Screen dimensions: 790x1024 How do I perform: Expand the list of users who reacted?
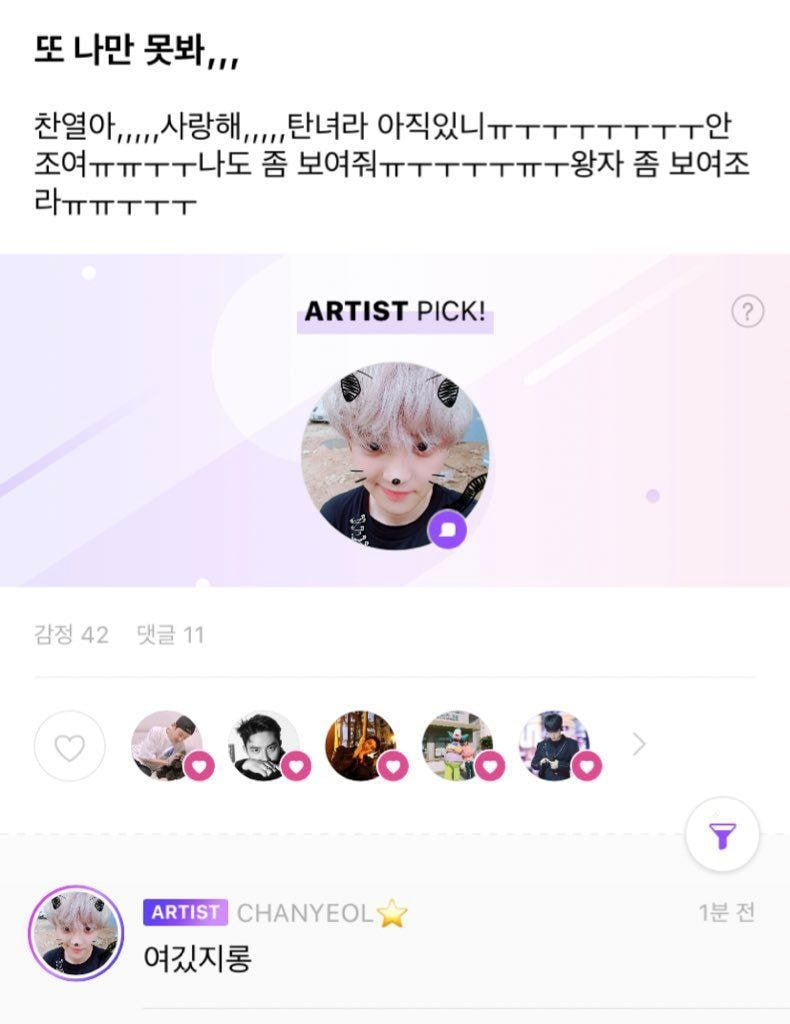(x=640, y=745)
